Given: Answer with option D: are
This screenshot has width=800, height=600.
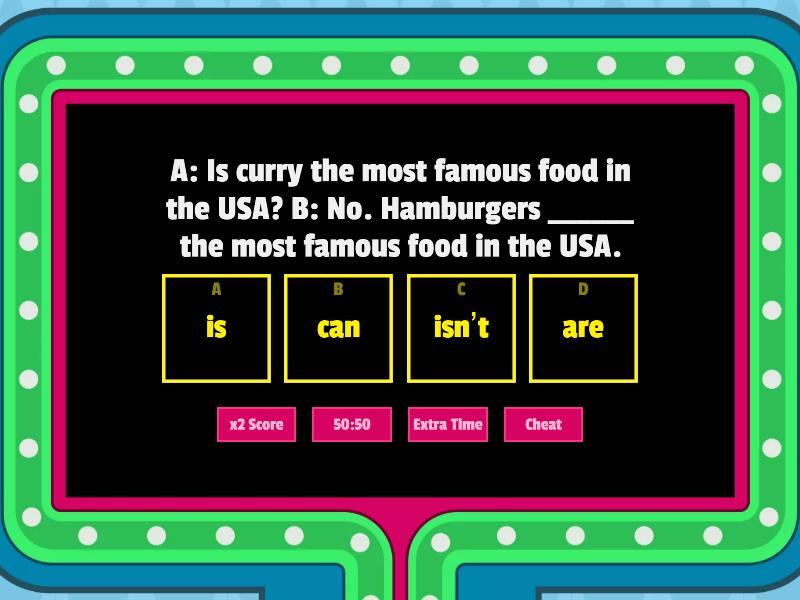Looking at the screenshot, I should [x=583, y=328].
